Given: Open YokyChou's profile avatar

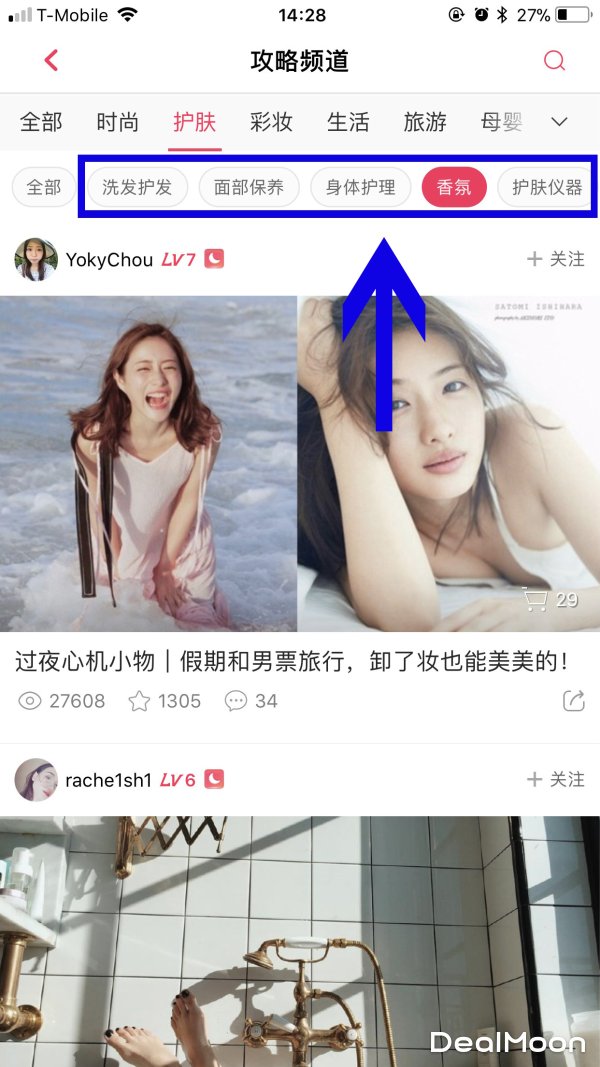Looking at the screenshot, I should 35,259.
